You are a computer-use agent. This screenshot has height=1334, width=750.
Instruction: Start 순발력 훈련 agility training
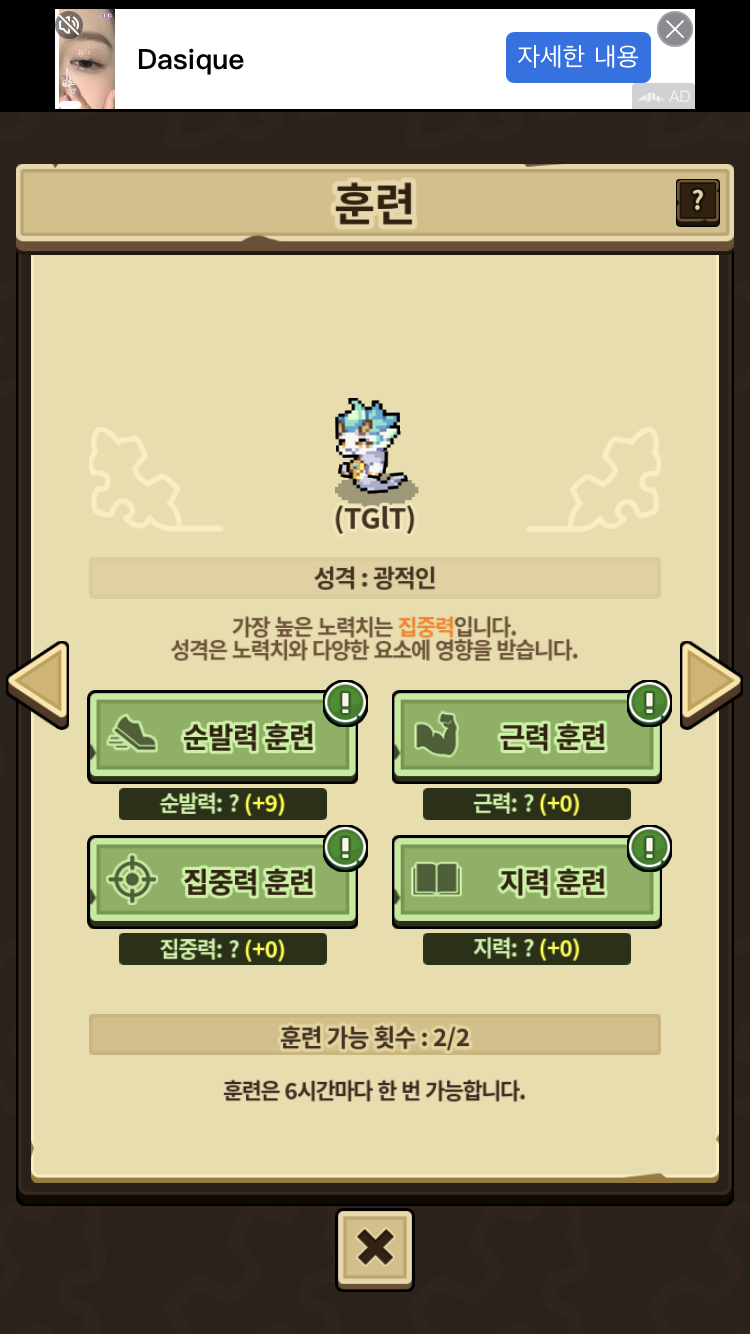[224, 737]
